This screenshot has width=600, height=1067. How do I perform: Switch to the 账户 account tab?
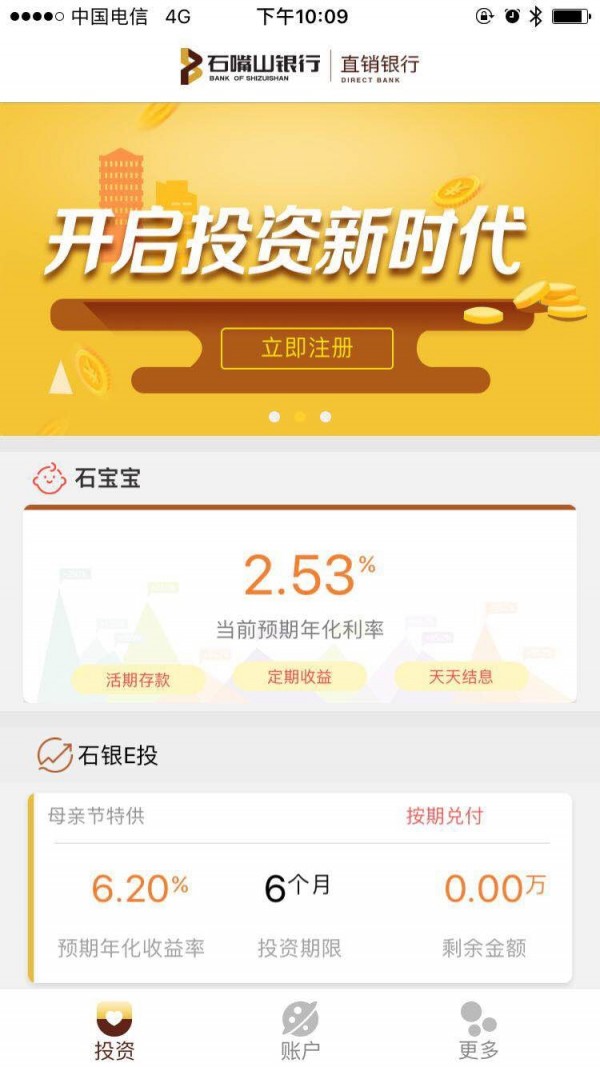point(300,1030)
